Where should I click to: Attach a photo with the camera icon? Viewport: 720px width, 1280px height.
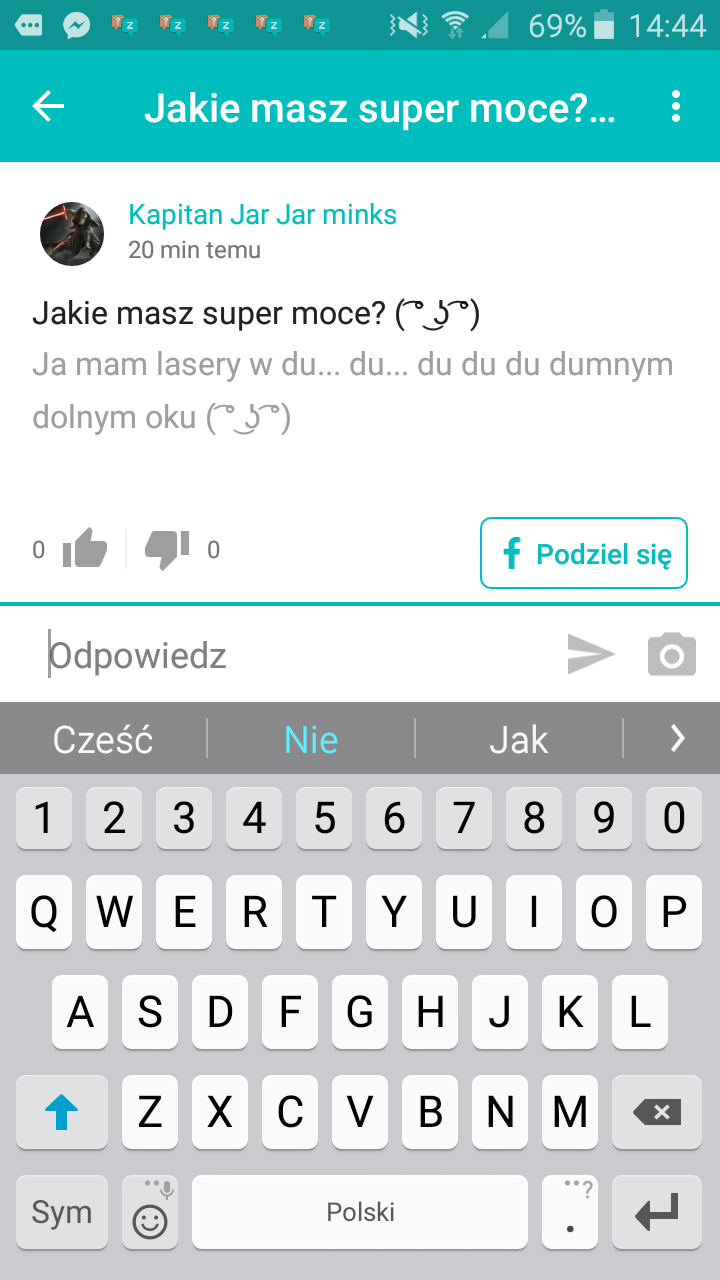pyautogui.click(x=671, y=655)
